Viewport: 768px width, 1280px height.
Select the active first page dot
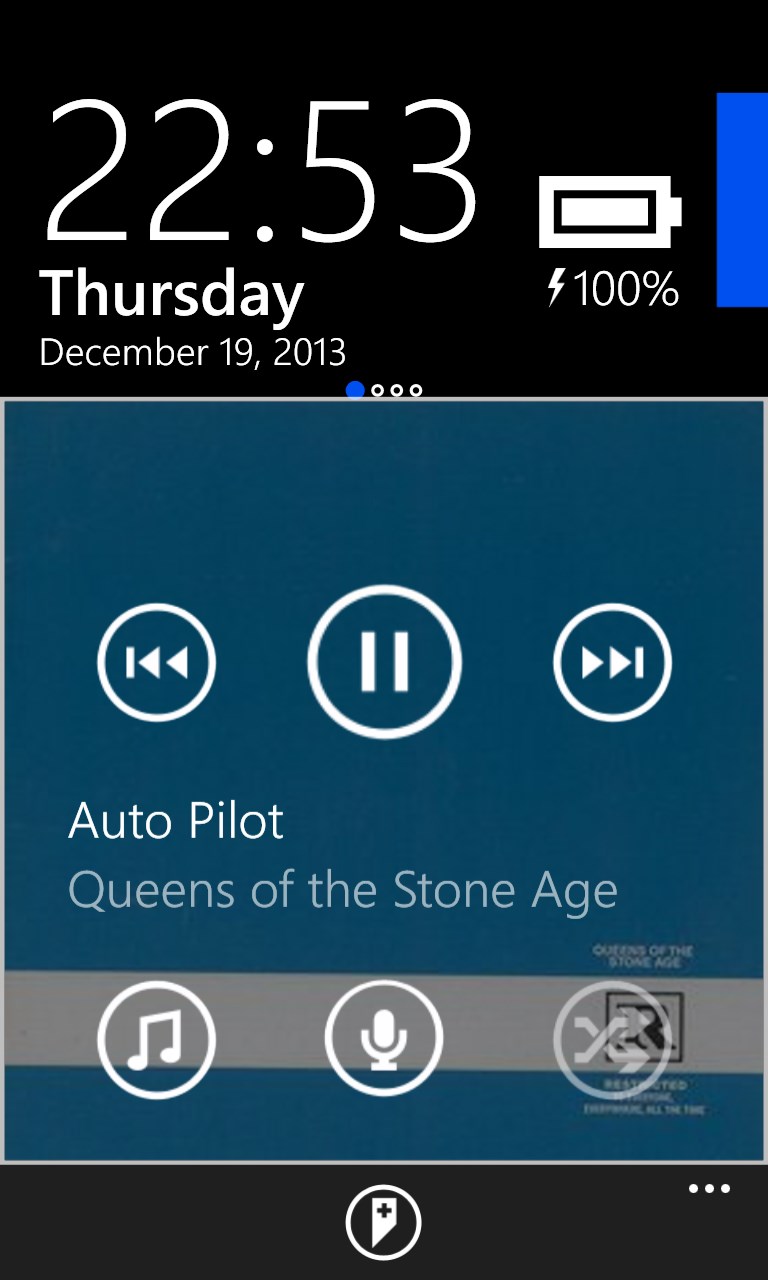[x=353, y=390]
